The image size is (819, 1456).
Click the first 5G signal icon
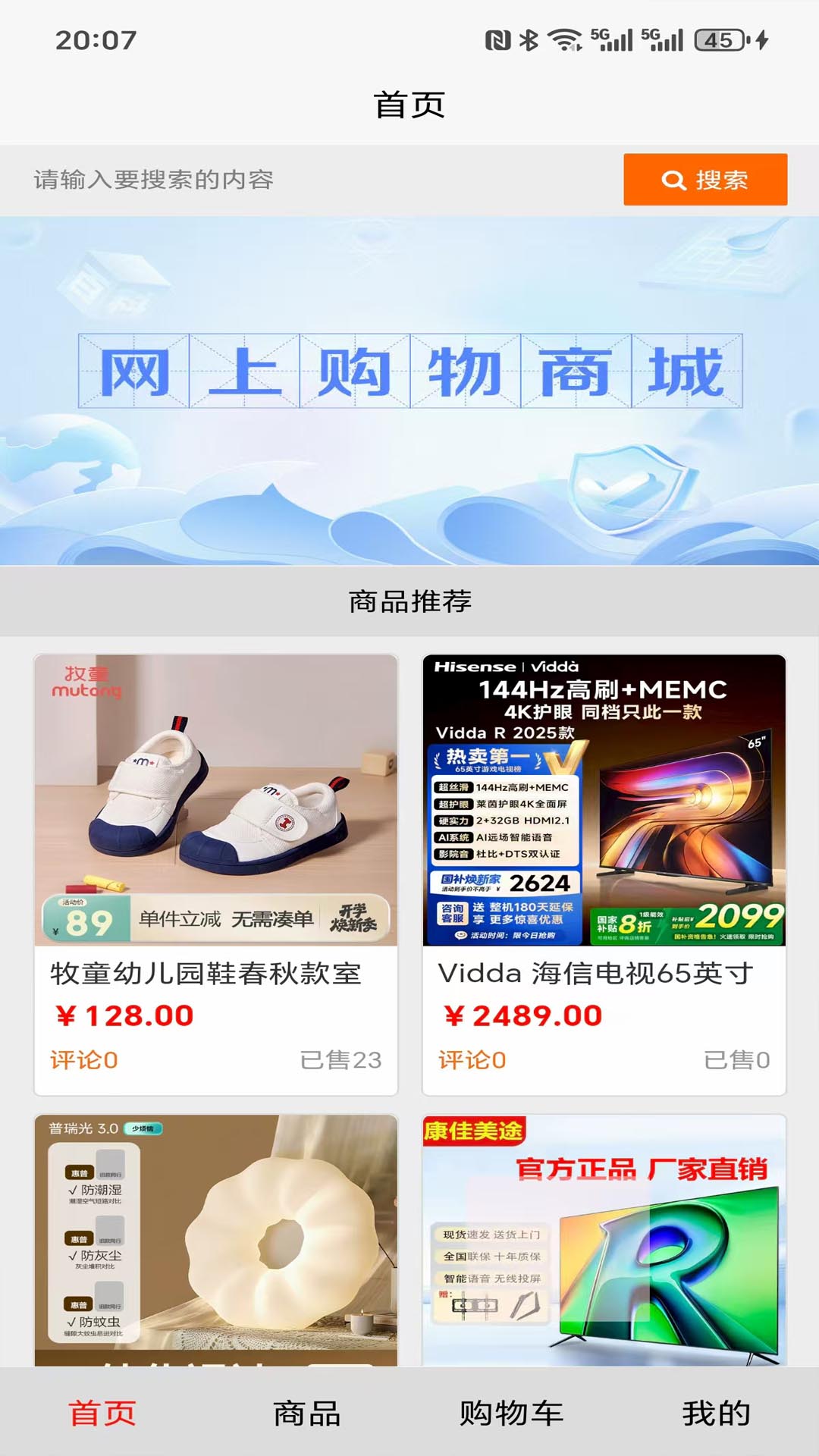tap(611, 40)
